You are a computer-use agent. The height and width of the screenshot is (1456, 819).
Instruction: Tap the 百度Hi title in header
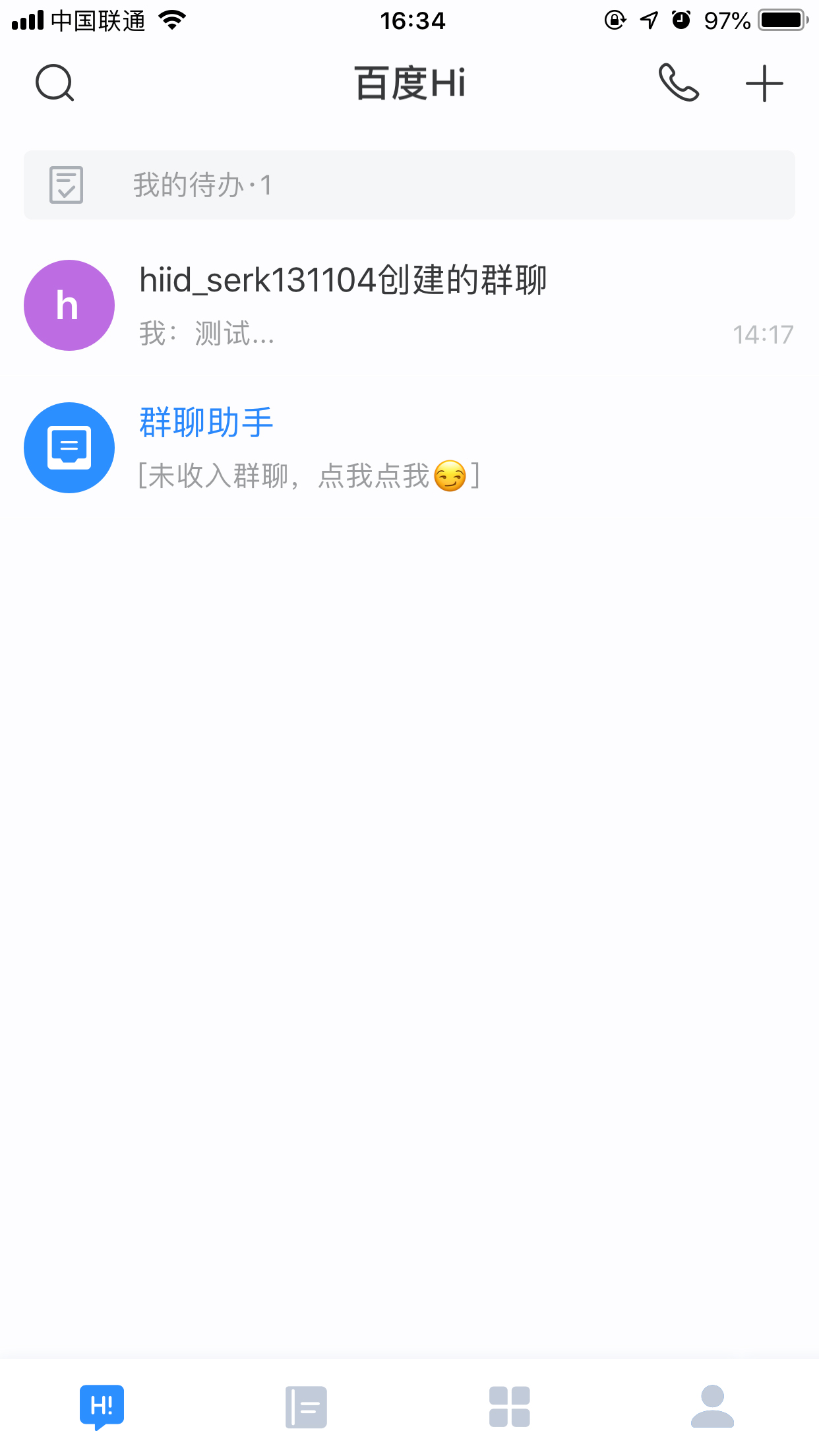pyautogui.click(x=409, y=83)
